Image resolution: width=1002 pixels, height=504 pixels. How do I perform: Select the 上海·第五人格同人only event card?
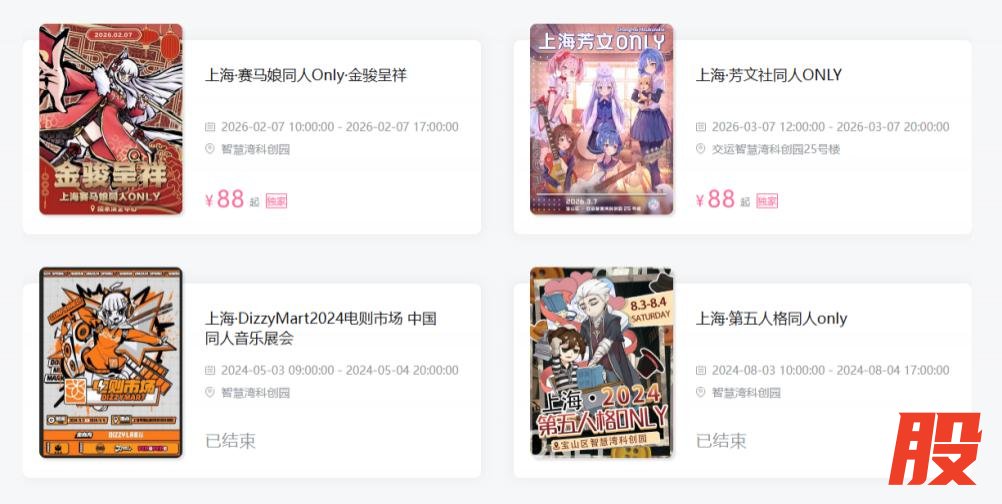click(771, 319)
